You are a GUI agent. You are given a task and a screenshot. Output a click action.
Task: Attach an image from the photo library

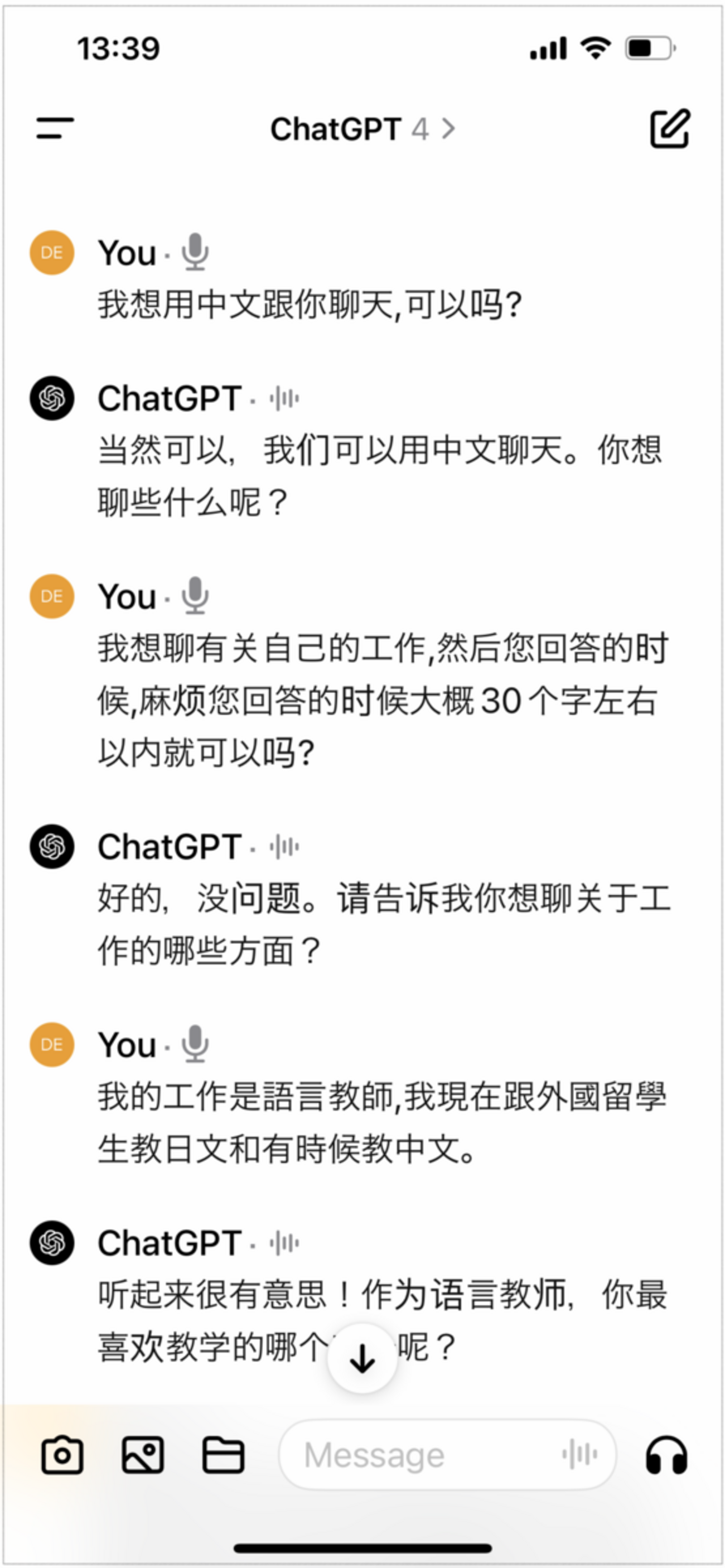(143, 1455)
